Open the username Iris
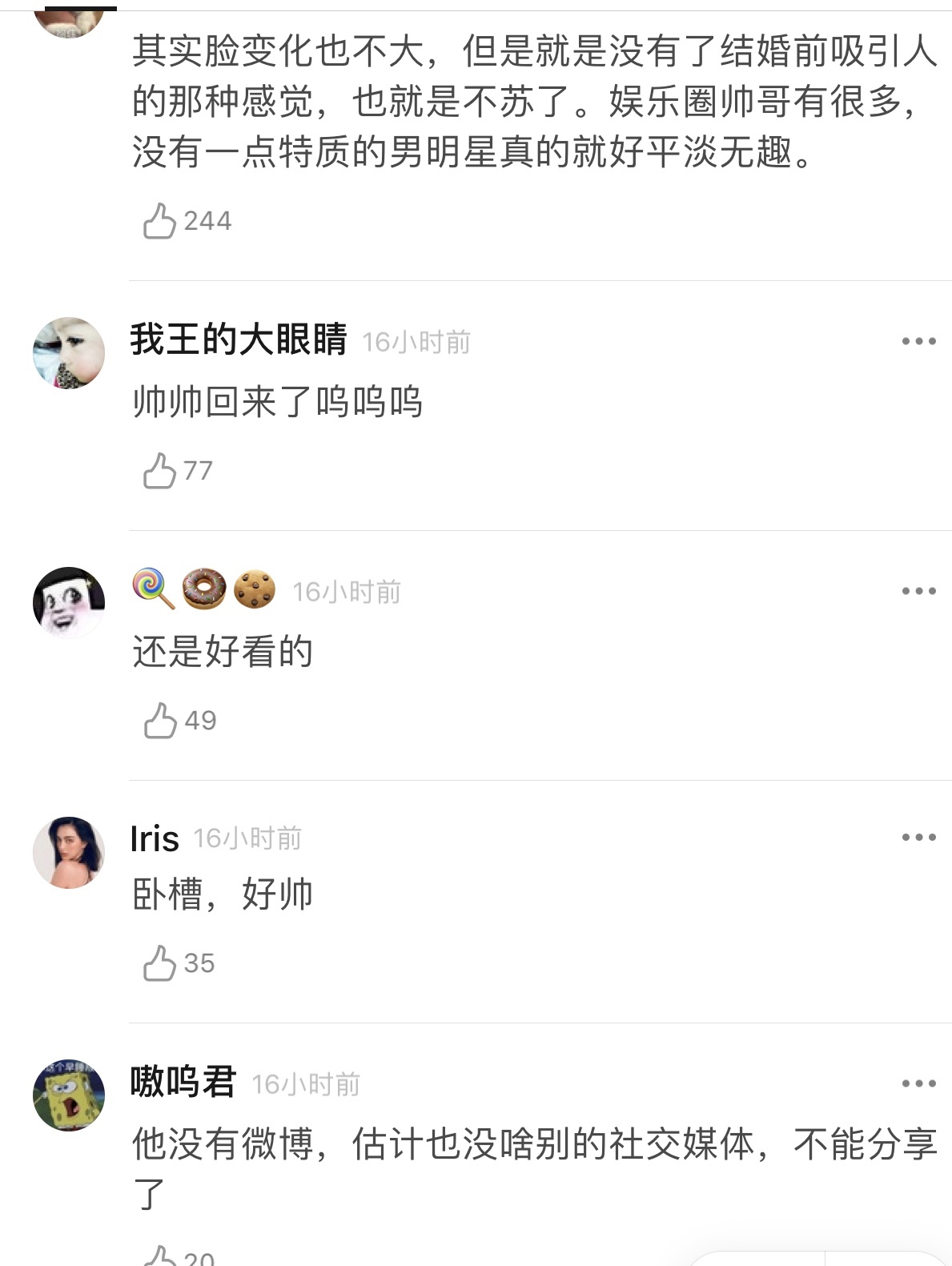 point(155,838)
